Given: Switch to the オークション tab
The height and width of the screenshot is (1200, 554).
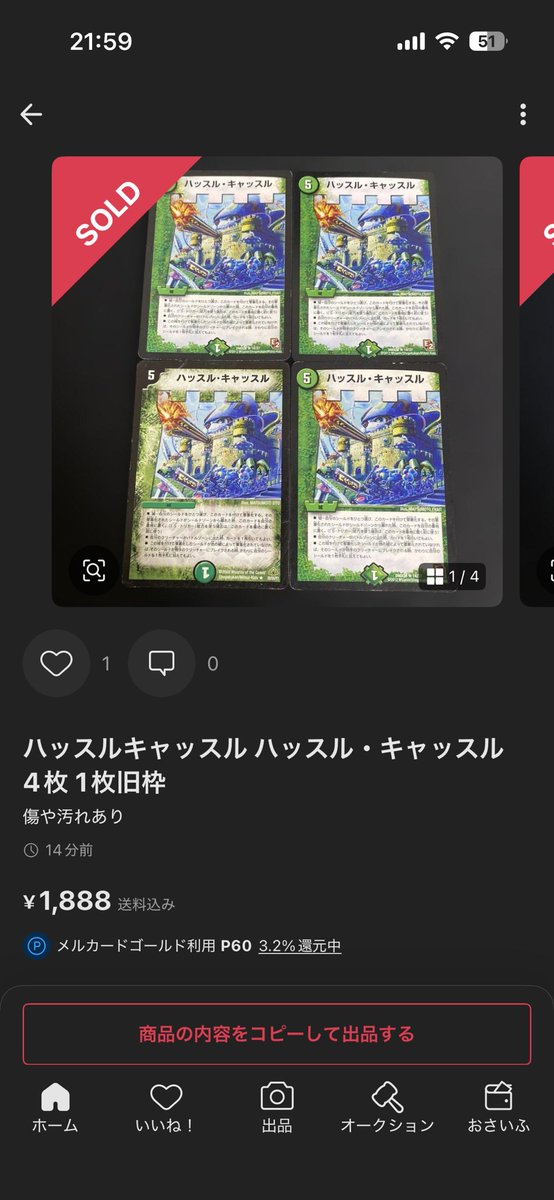Looking at the screenshot, I should (387, 1107).
